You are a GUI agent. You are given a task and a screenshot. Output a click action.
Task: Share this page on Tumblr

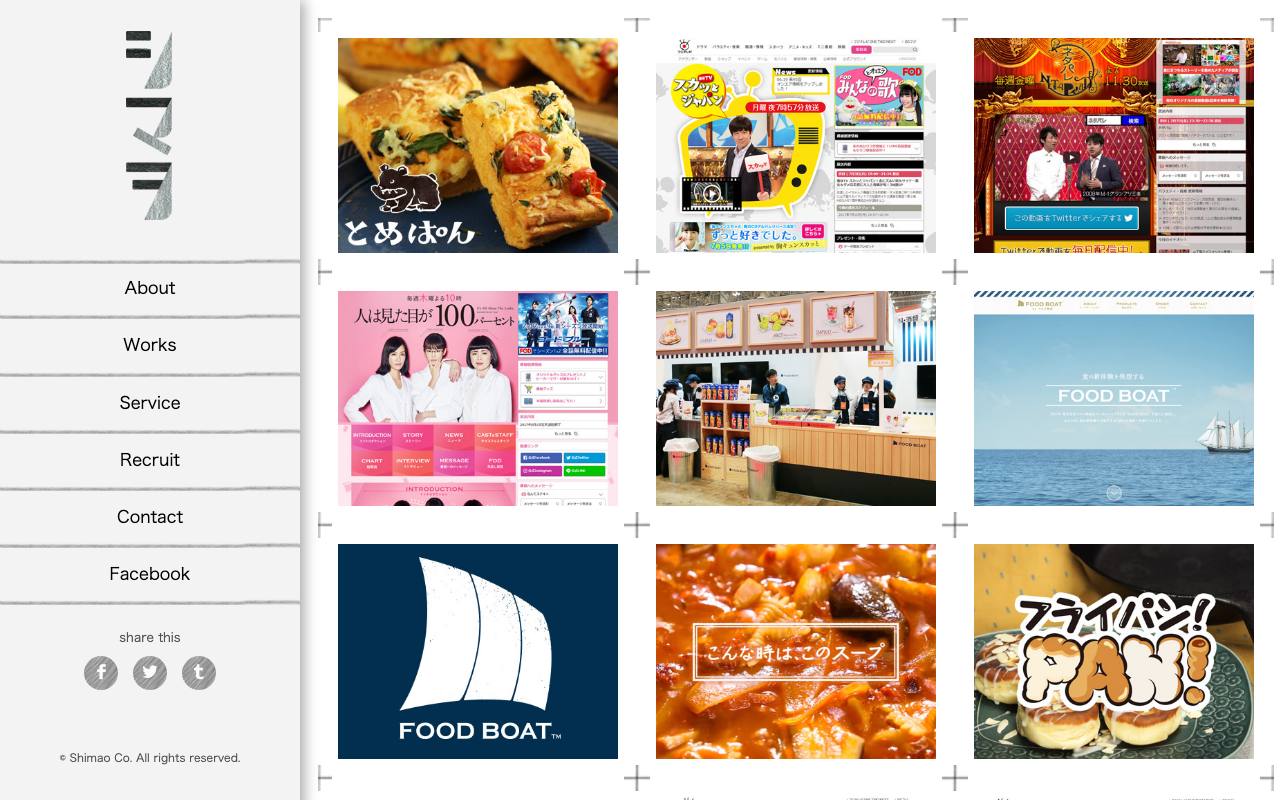click(199, 673)
